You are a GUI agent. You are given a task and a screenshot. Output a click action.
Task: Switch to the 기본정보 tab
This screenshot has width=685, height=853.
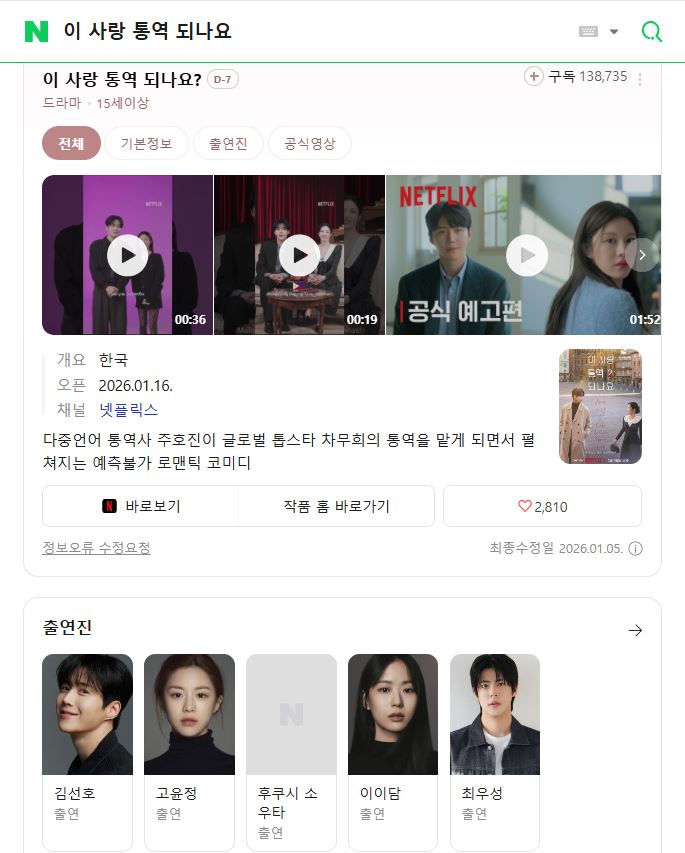pyautogui.click(x=146, y=143)
